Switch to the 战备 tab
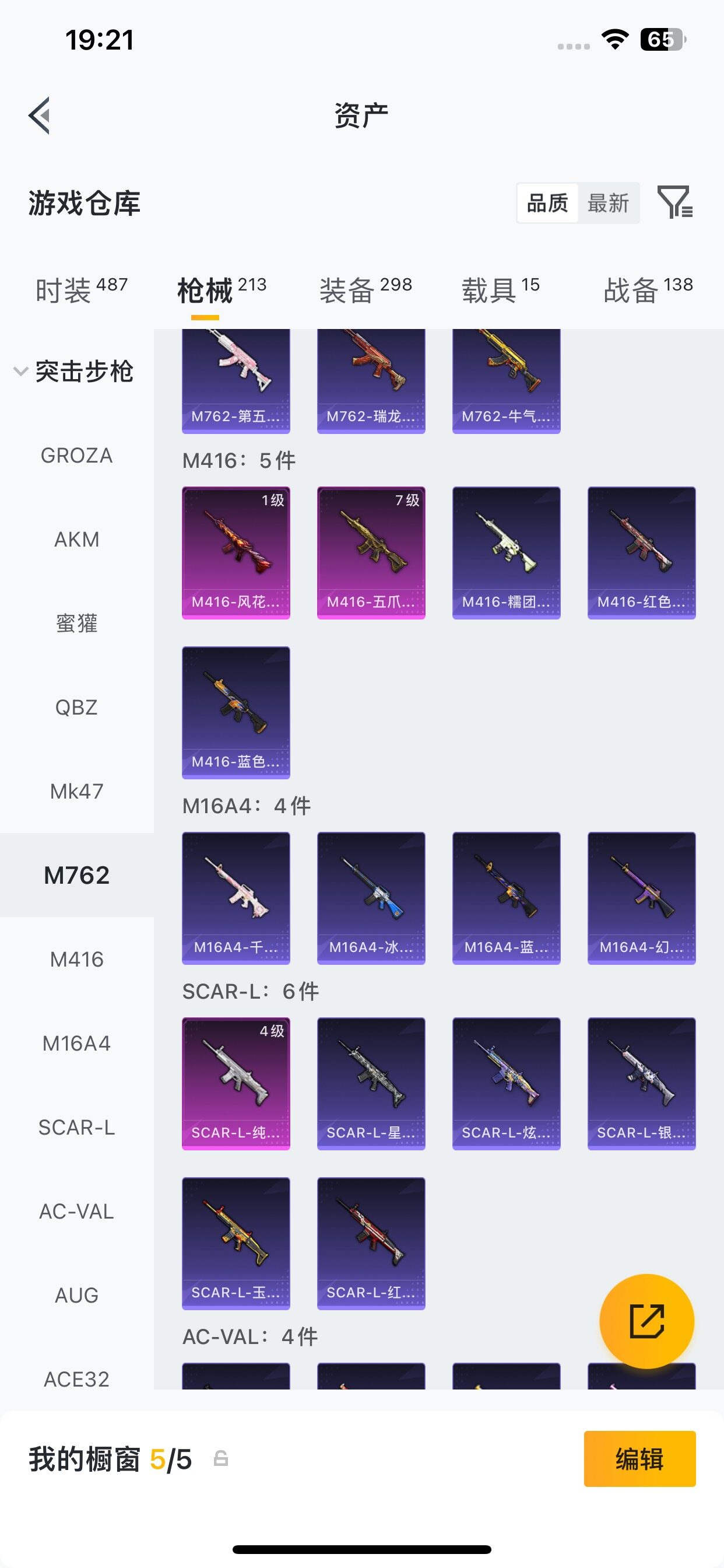724x1568 pixels. pyautogui.click(x=648, y=289)
